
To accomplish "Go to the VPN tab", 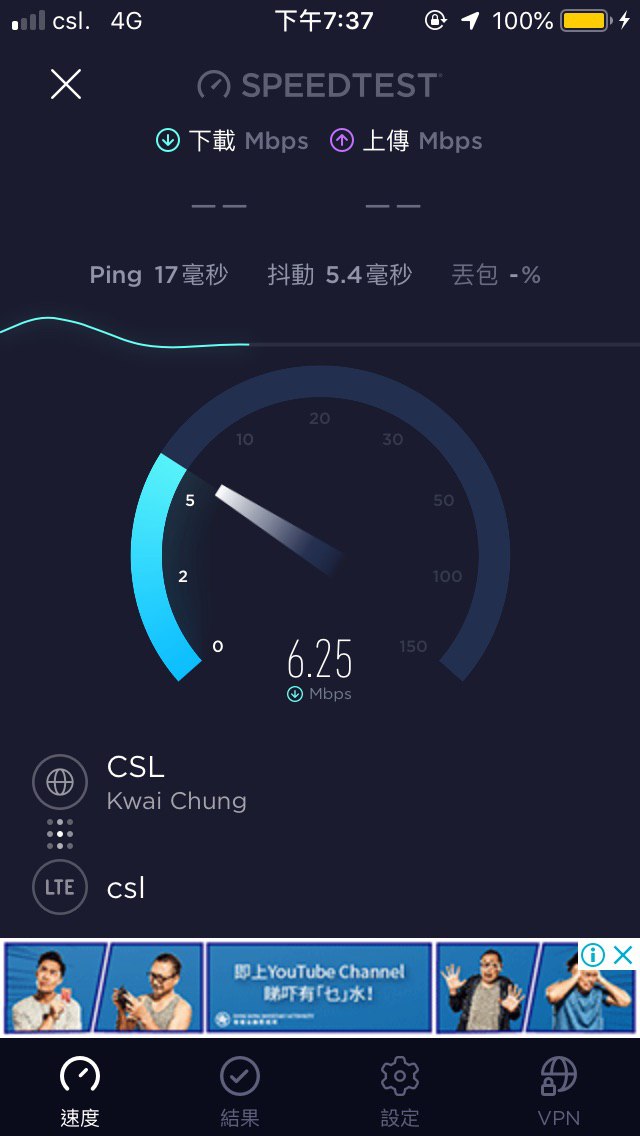I will click(x=558, y=1090).
